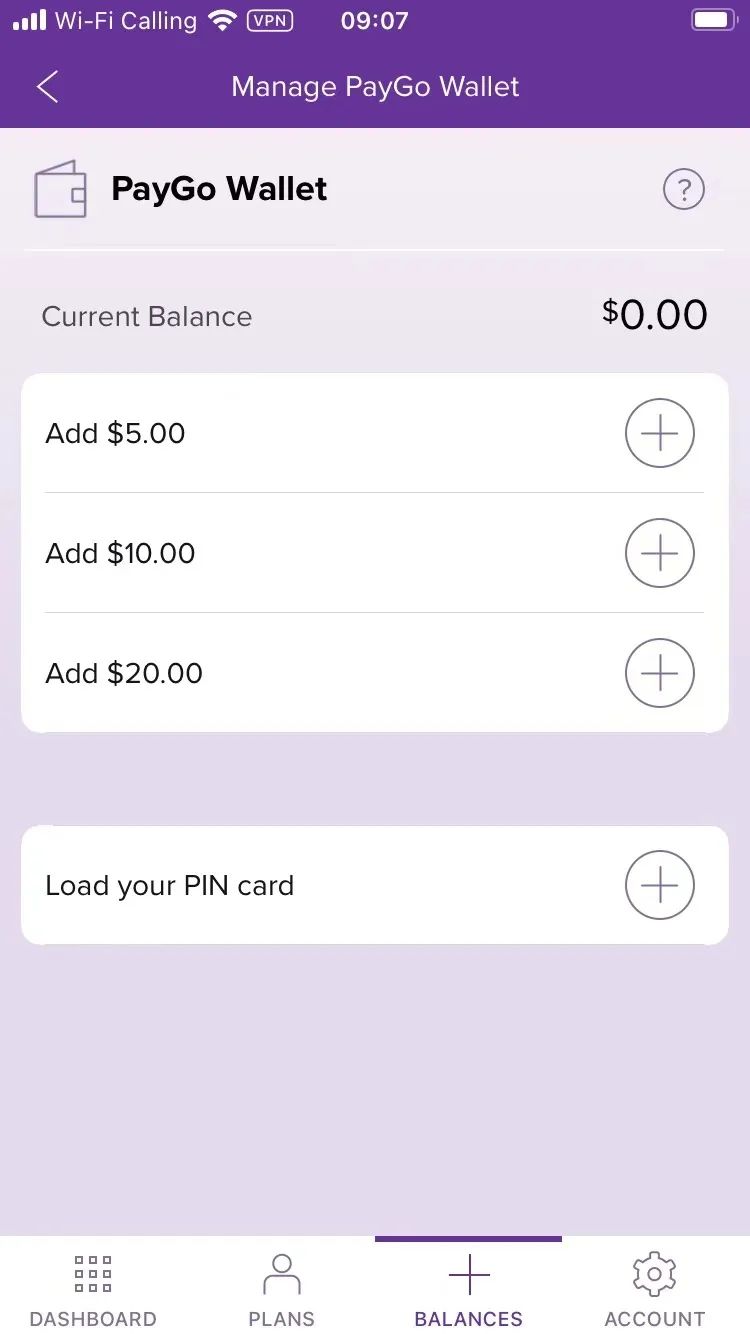Viewport: 750px width, 1334px height.
Task: Go to the Account tab
Action: [655, 1290]
